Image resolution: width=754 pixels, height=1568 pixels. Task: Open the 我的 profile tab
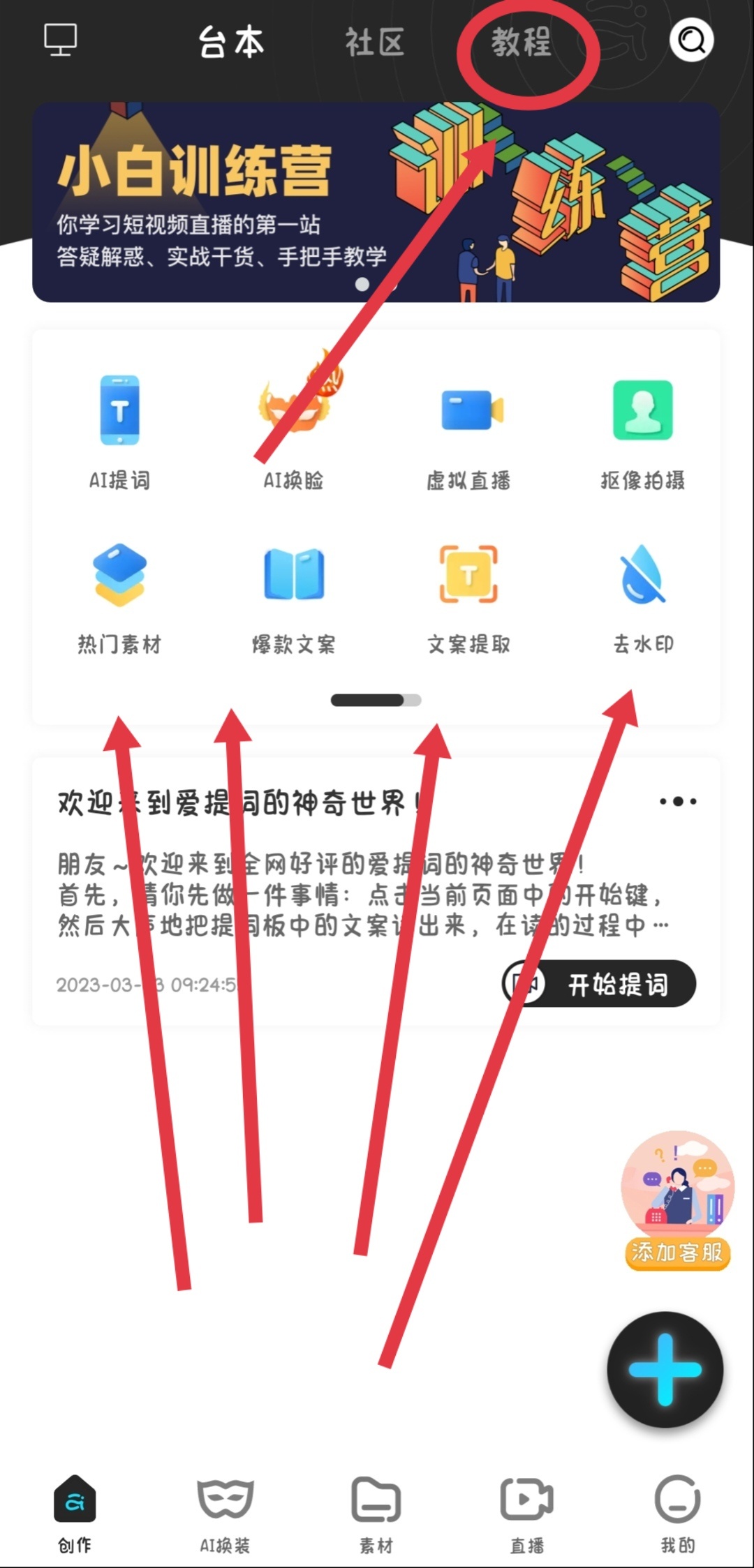(677, 1511)
